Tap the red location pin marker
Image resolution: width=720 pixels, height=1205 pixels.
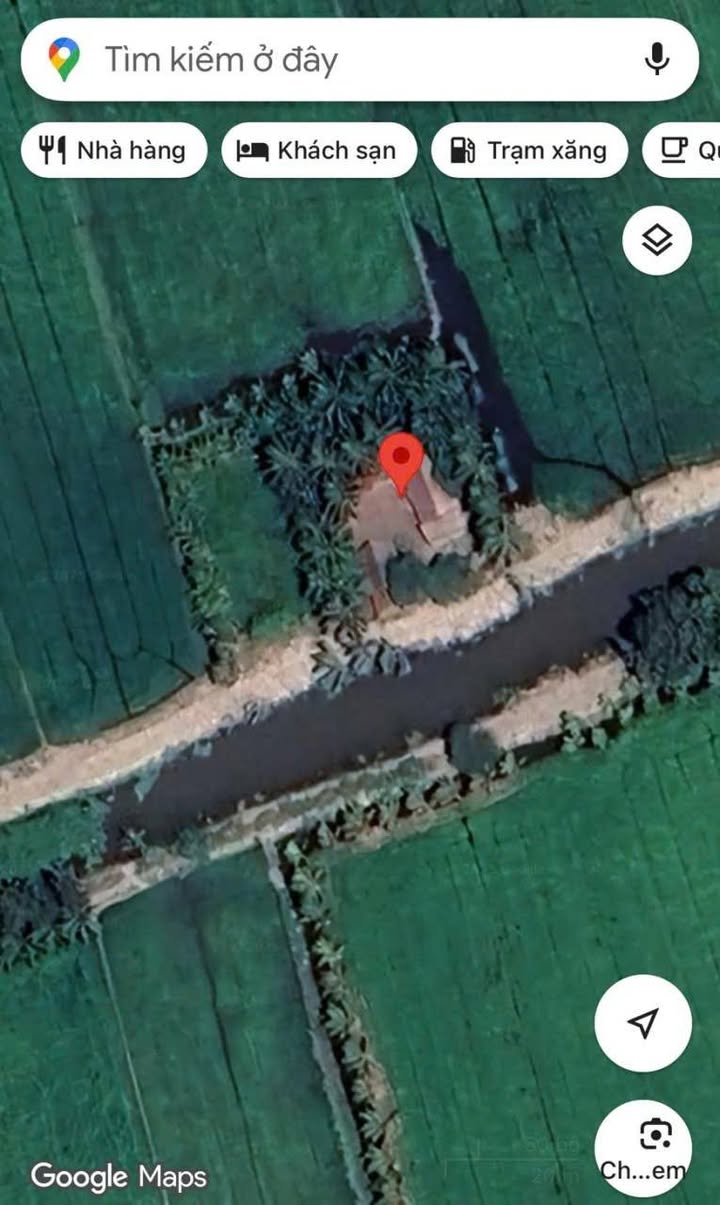pos(401,462)
